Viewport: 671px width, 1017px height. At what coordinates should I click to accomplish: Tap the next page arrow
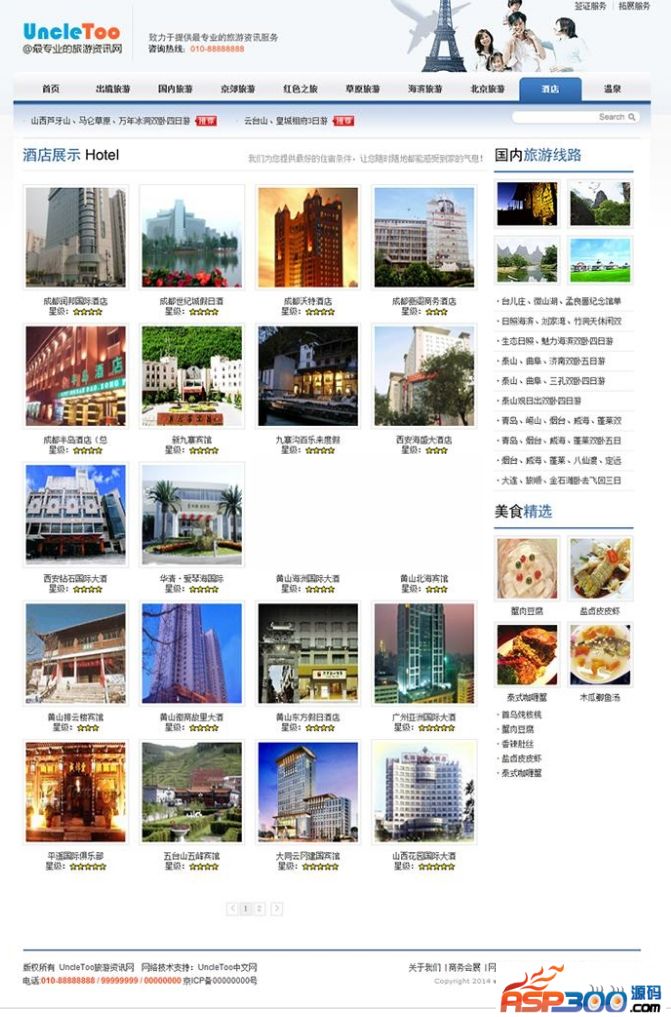point(277,908)
